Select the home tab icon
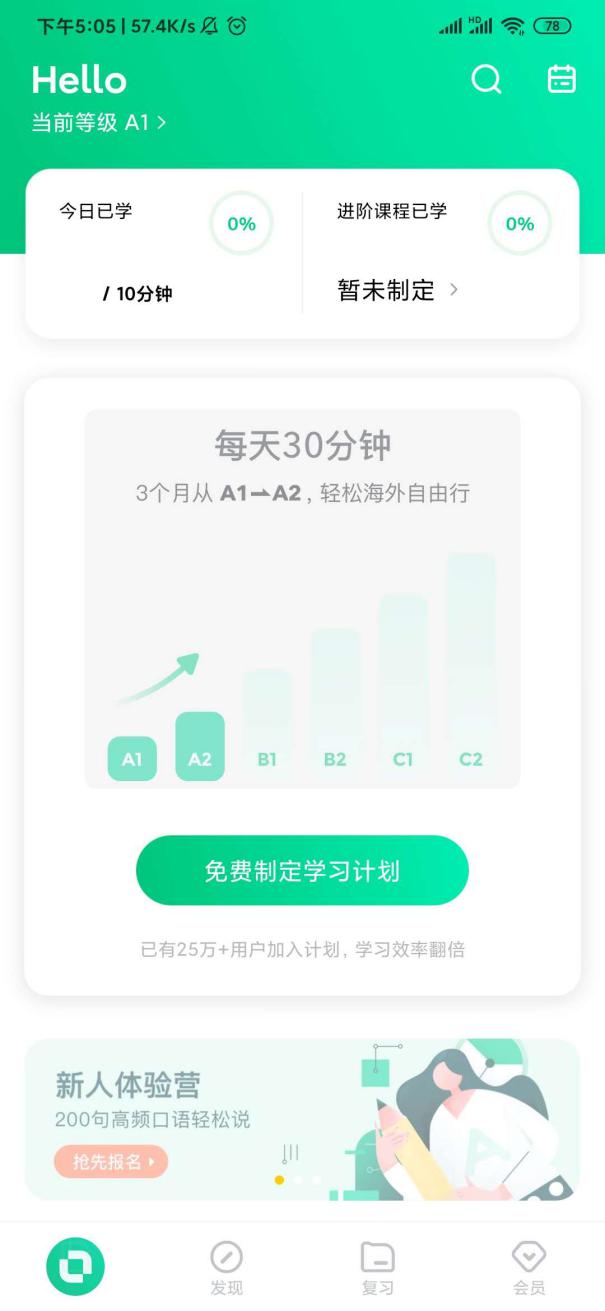Image resolution: width=605 pixels, height=1311 pixels. point(75,1268)
